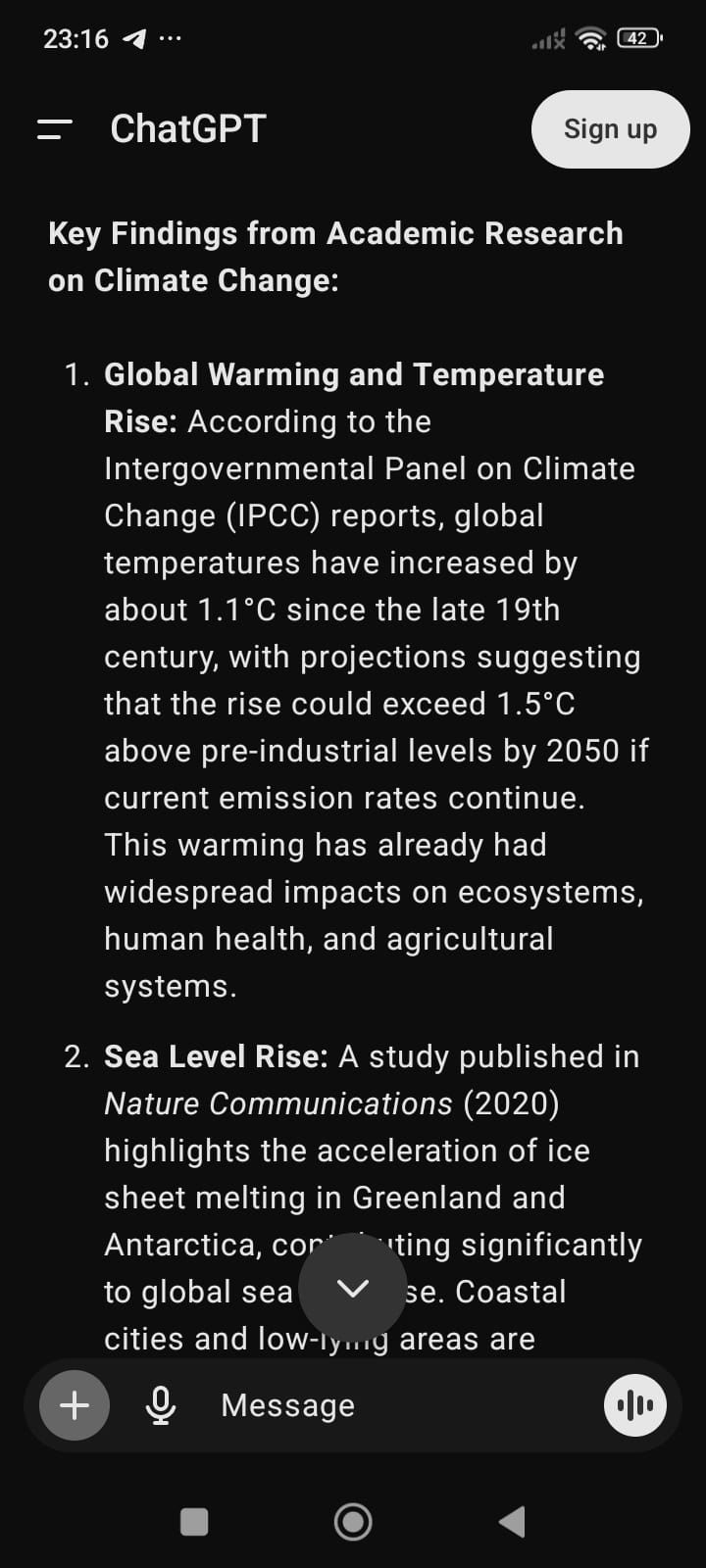
Task: Go to home screen via system home button
Action: (353, 1522)
